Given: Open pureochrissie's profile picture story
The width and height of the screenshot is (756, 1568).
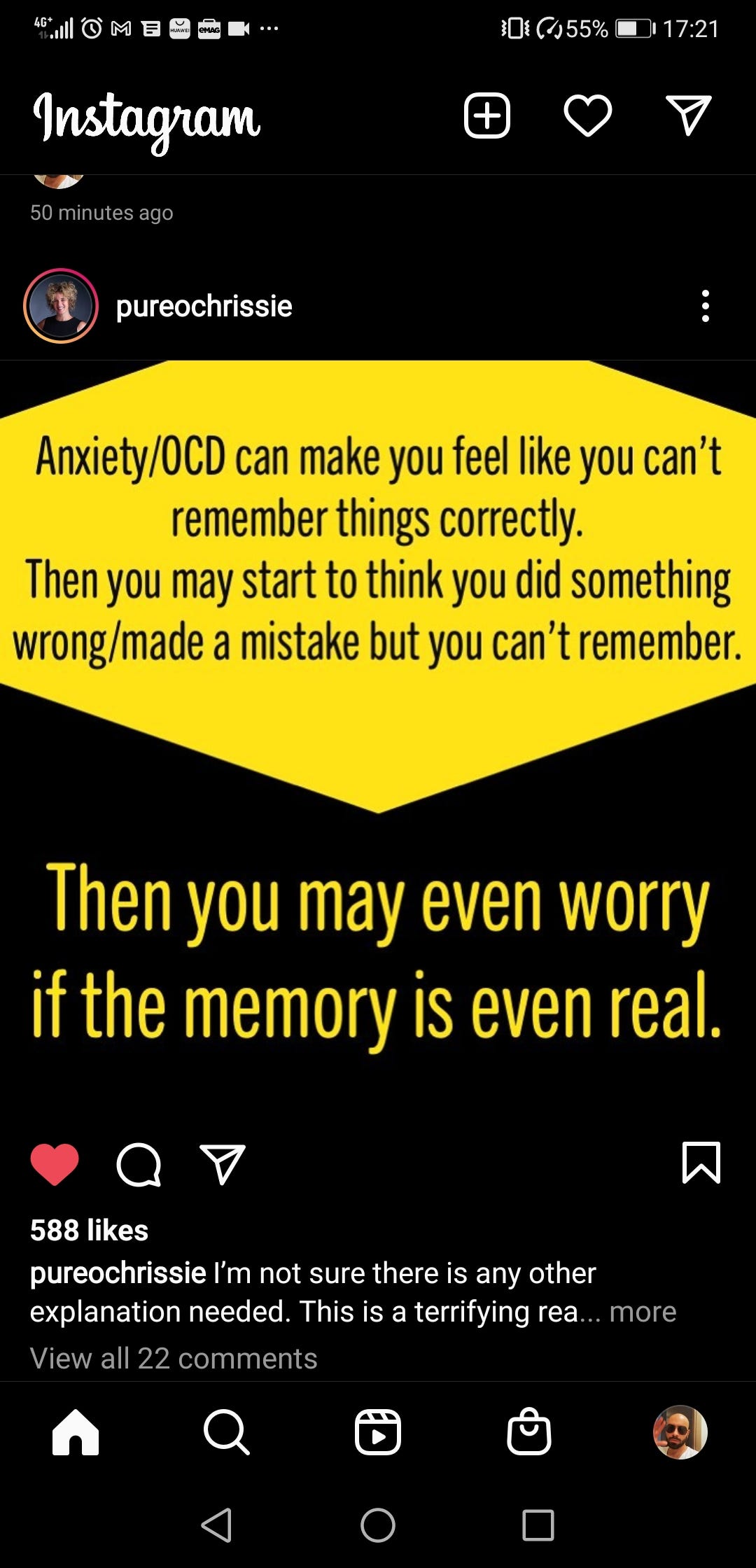Looking at the screenshot, I should (61, 306).
